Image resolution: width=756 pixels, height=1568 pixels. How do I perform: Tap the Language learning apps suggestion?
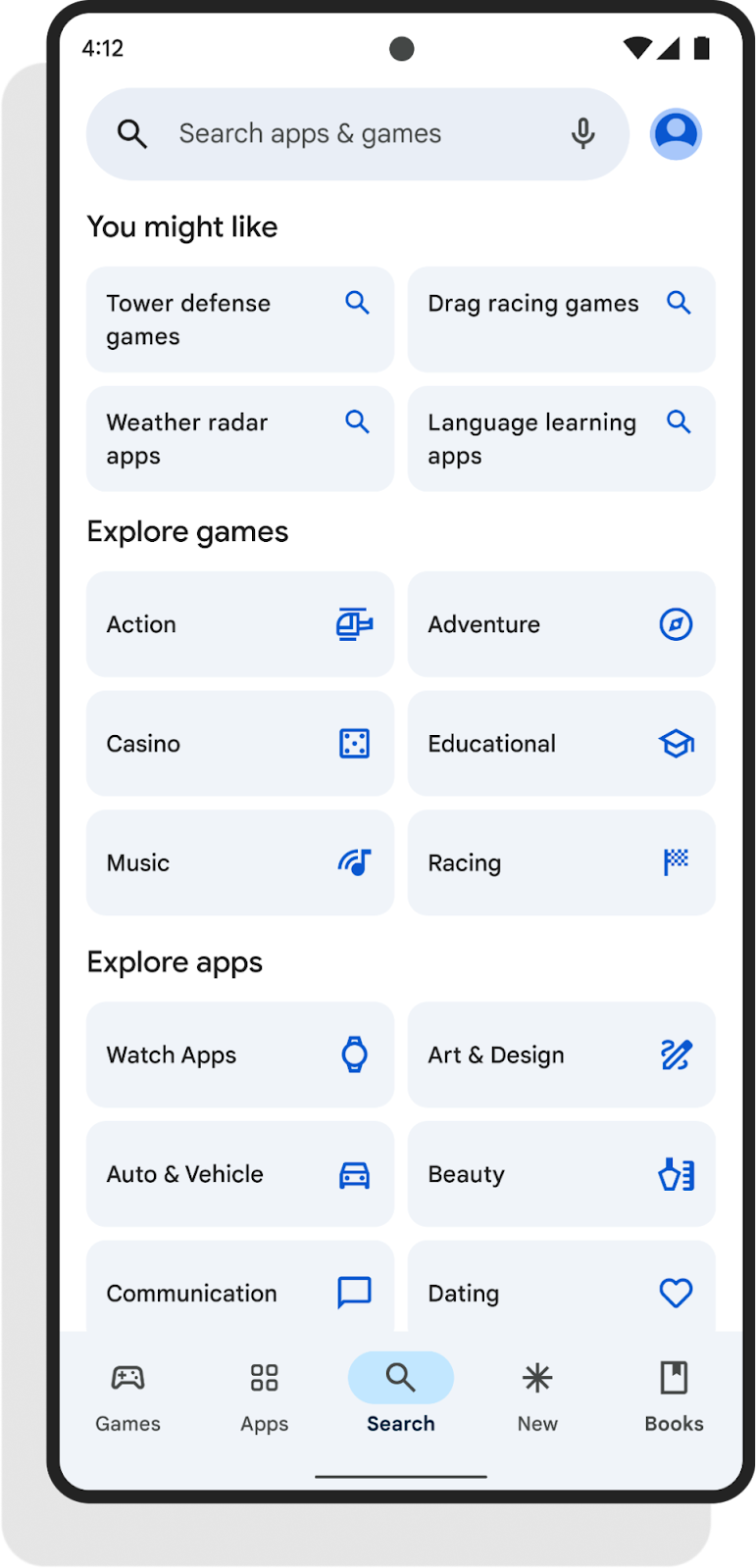(561, 438)
